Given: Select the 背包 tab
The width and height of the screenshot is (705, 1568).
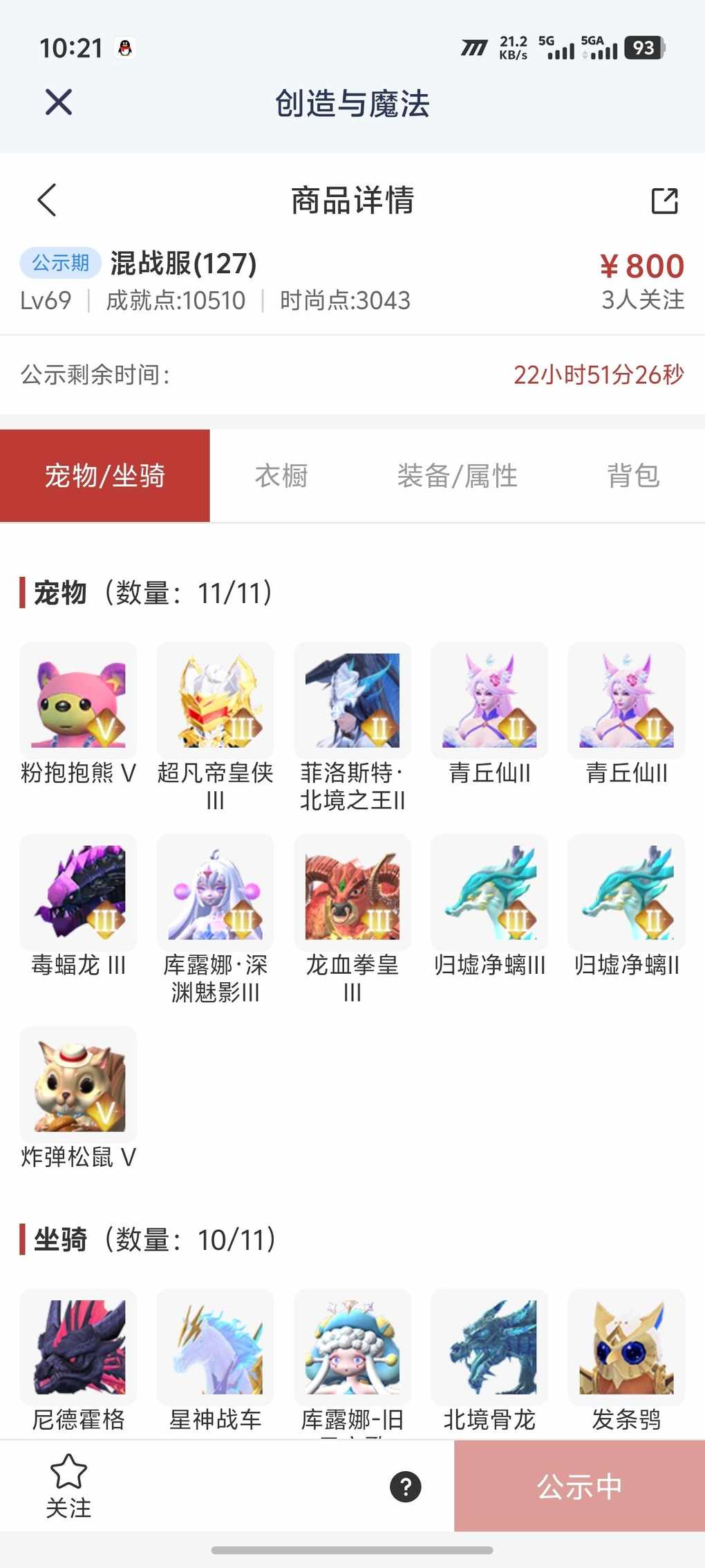Looking at the screenshot, I should pyautogui.click(x=632, y=476).
